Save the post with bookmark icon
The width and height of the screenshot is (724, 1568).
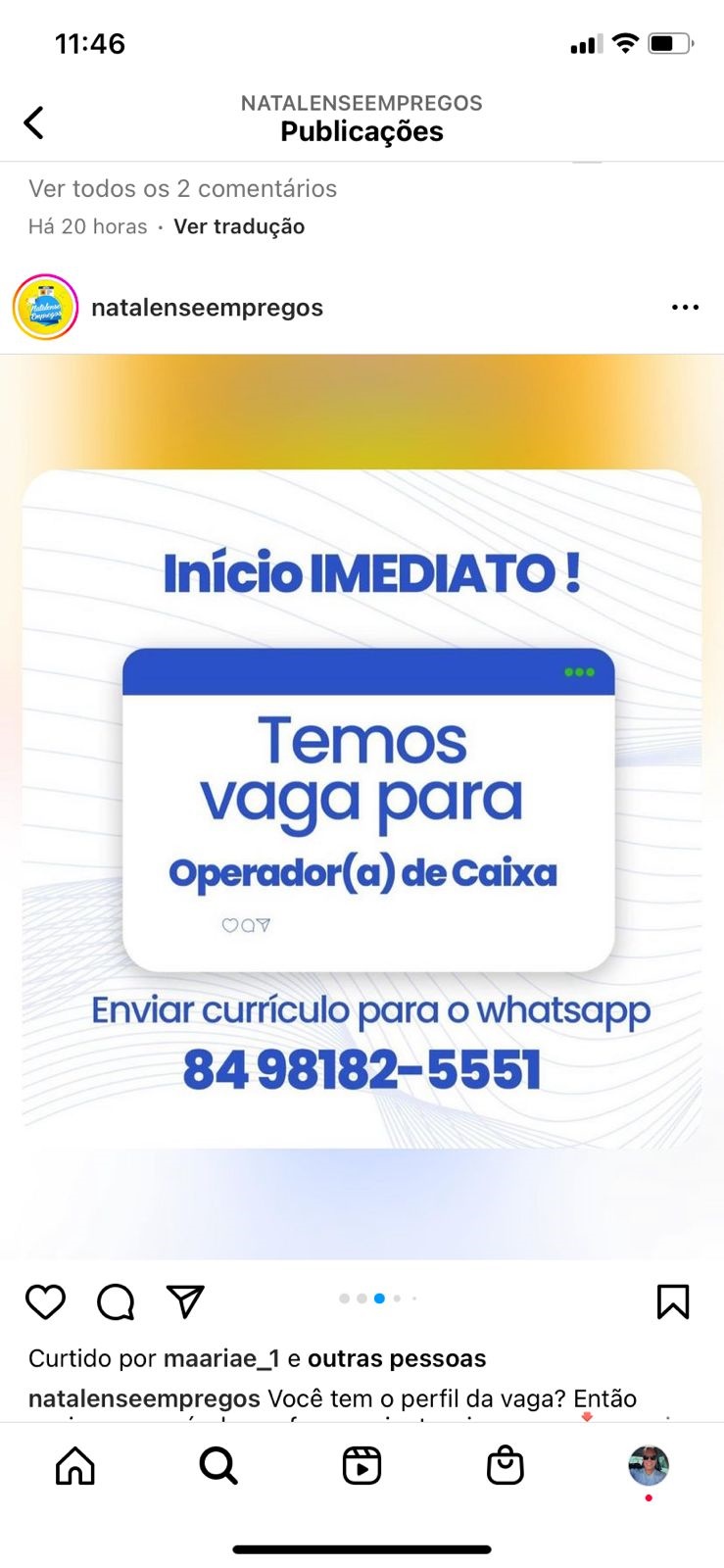(x=673, y=1301)
